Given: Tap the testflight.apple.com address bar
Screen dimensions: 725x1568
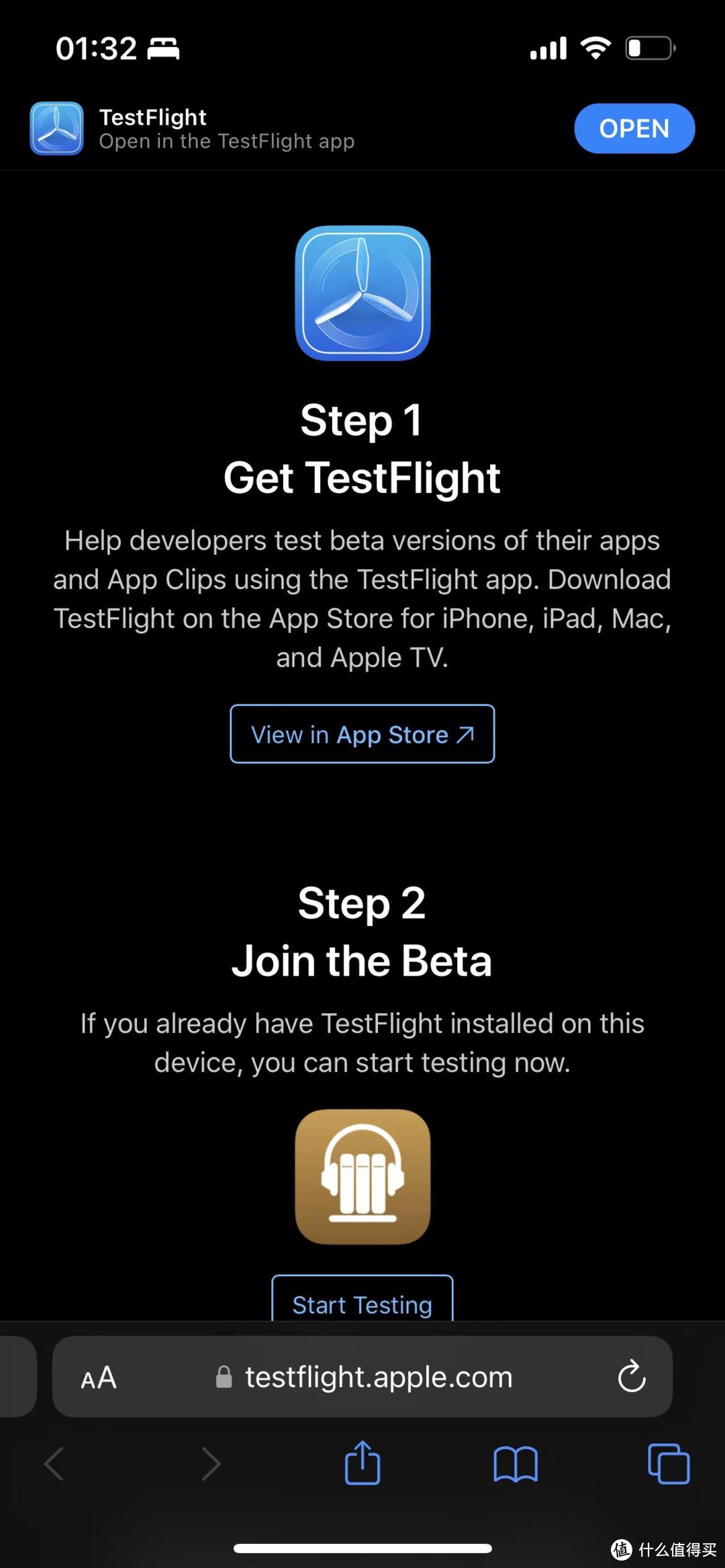Looking at the screenshot, I should [x=378, y=1377].
